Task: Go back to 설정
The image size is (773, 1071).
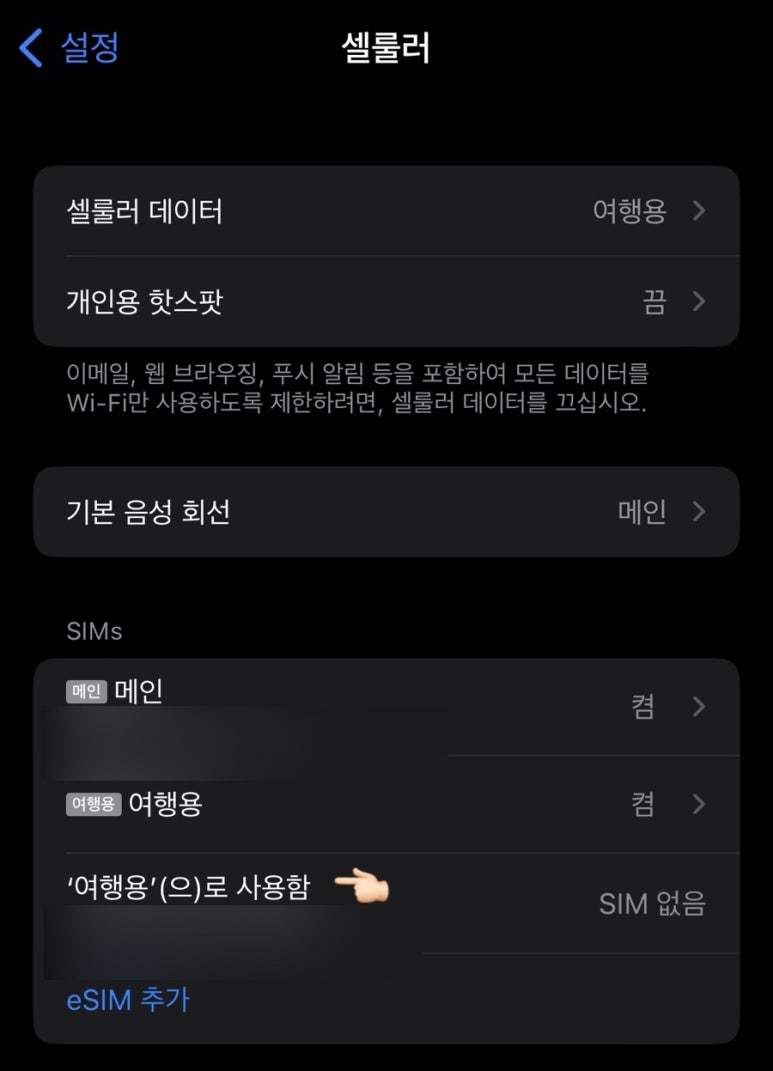Action: point(70,48)
